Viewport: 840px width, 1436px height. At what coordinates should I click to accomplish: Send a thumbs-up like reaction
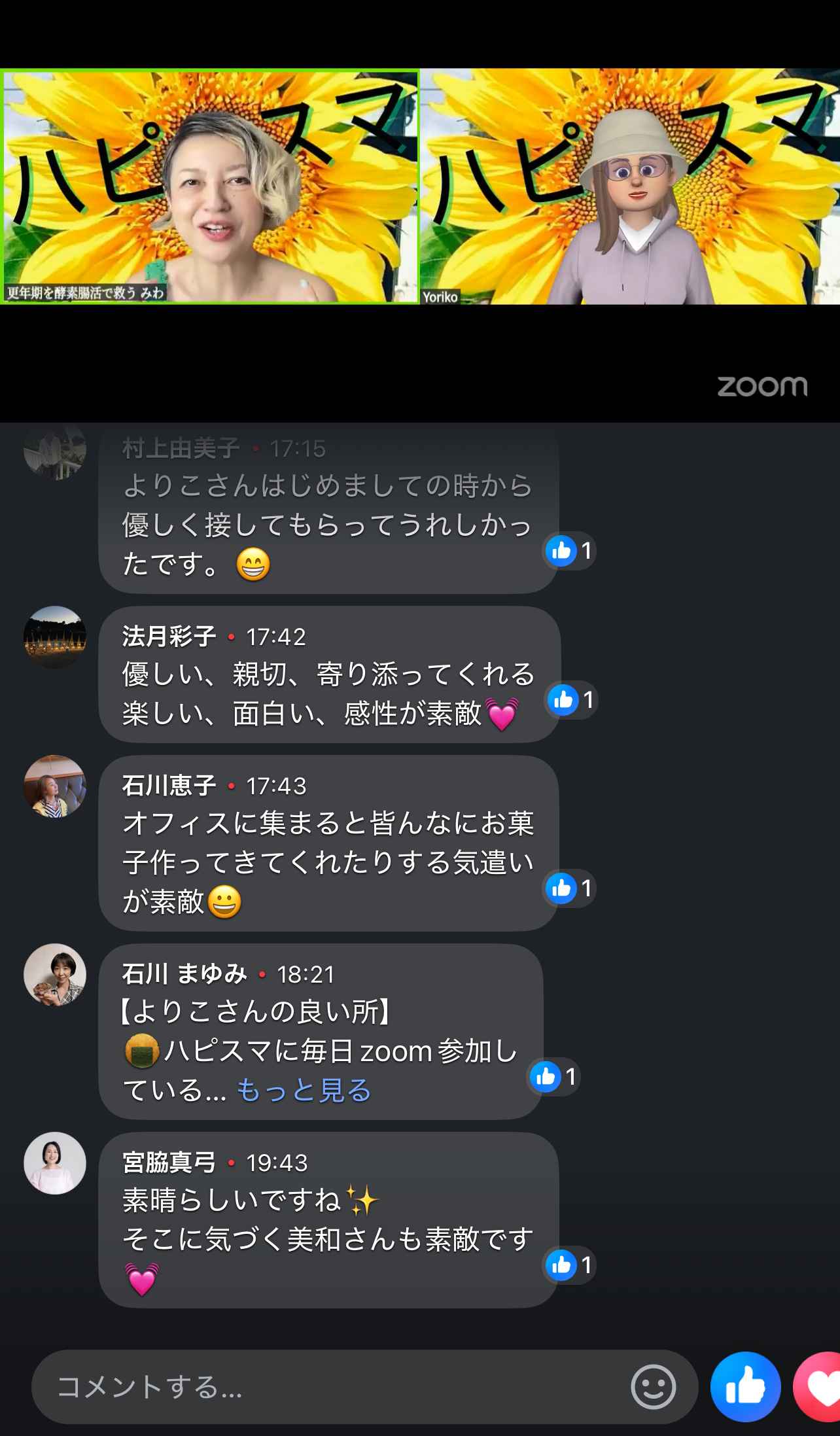tap(745, 1387)
